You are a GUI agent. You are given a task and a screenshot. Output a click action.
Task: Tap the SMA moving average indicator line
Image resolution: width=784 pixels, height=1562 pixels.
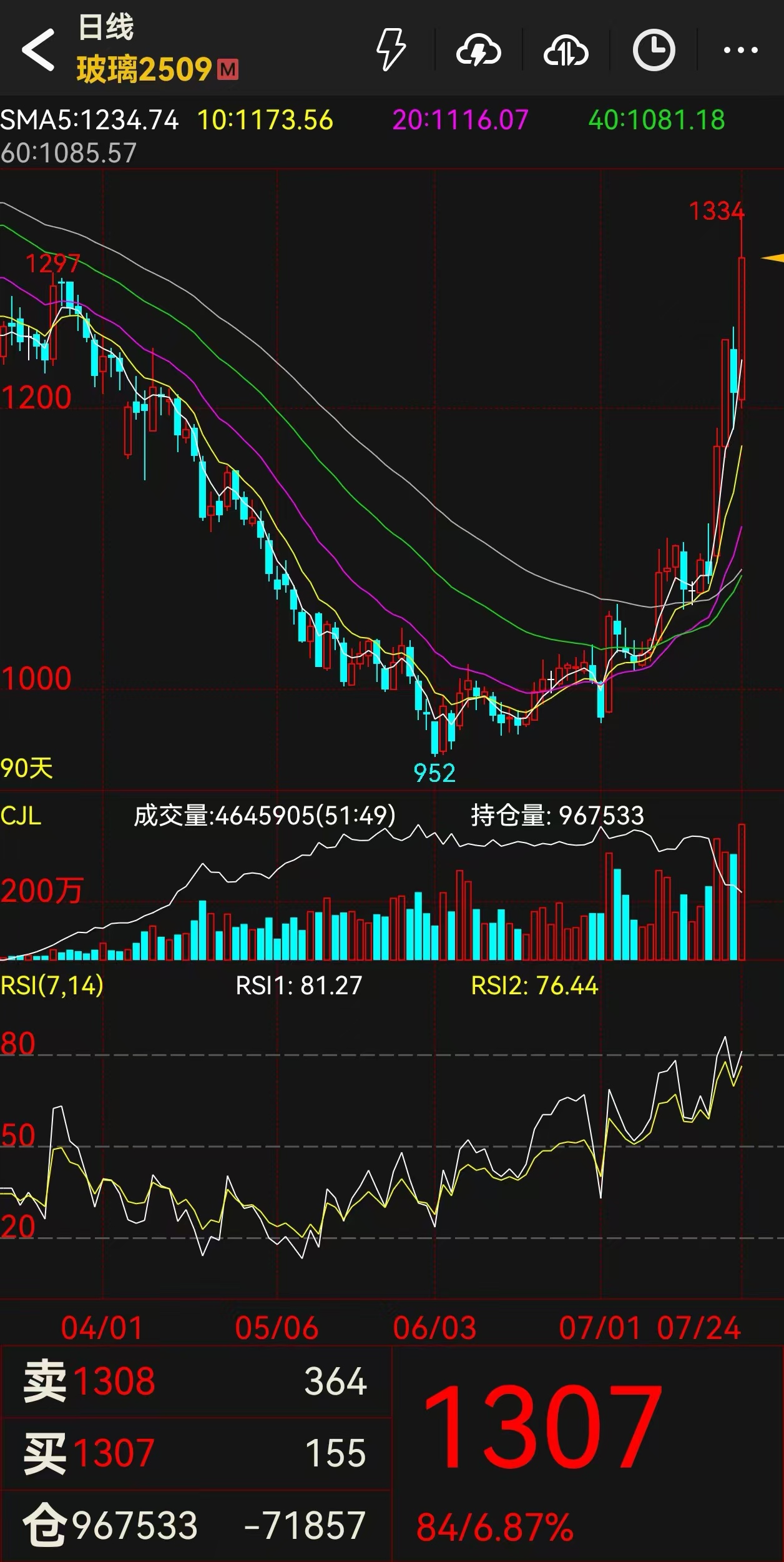coord(362,120)
